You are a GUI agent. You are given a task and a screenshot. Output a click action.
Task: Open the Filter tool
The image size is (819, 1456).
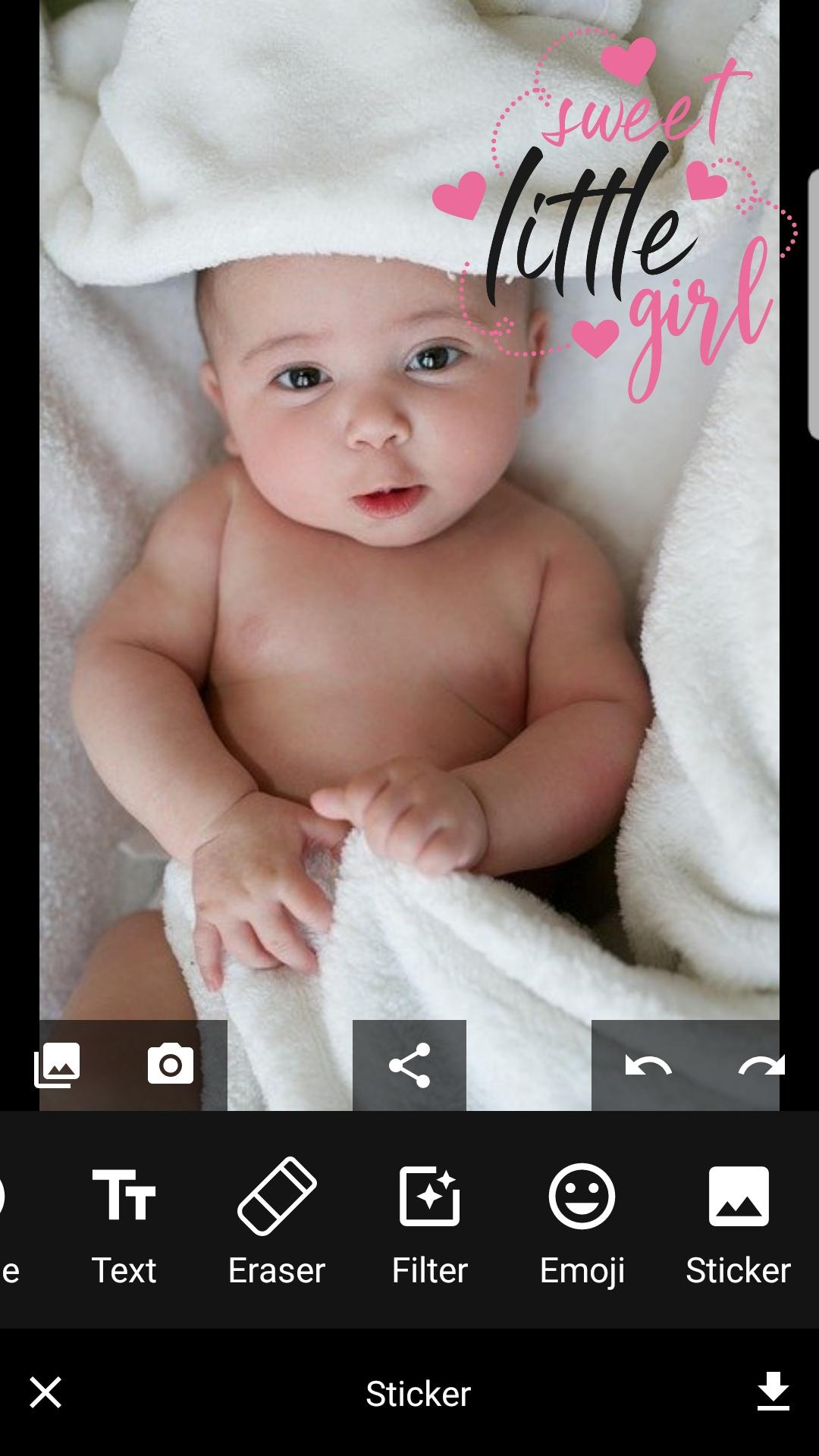pyautogui.click(x=429, y=1221)
